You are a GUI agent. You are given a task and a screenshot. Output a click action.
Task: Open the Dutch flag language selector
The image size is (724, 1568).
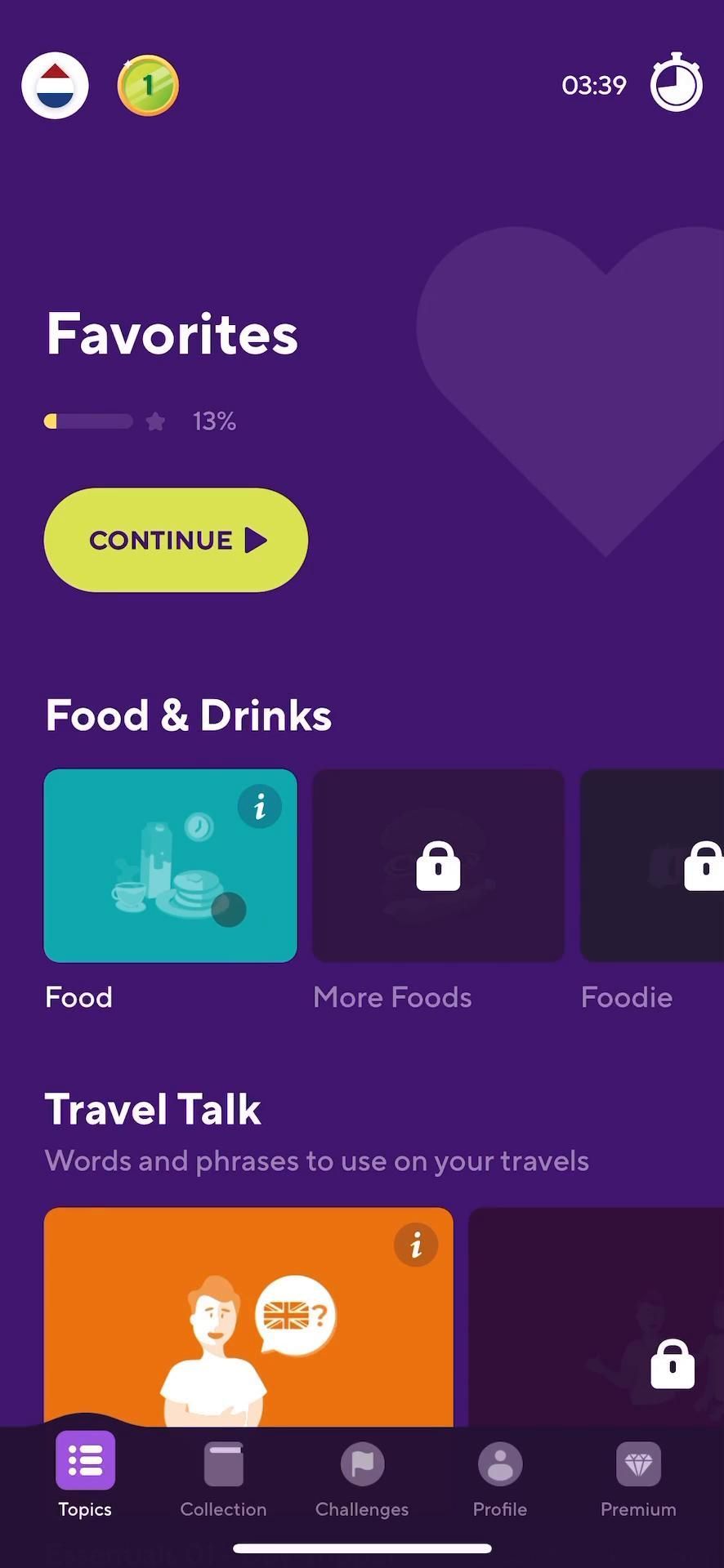tap(55, 86)
